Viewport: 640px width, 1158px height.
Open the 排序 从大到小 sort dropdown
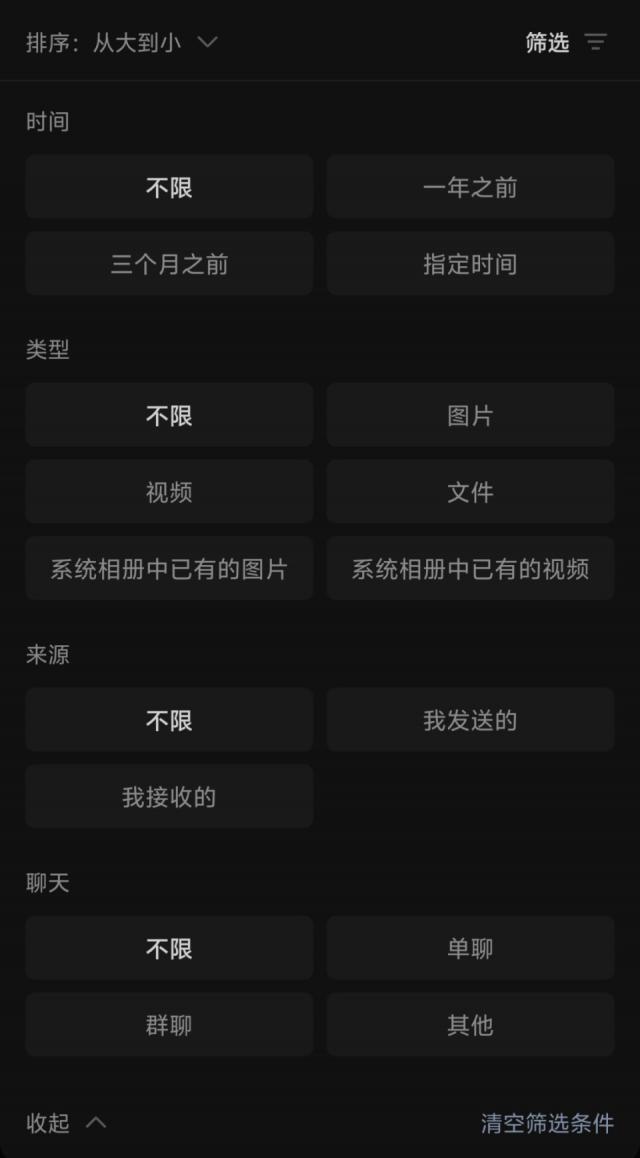click(121, 42)
